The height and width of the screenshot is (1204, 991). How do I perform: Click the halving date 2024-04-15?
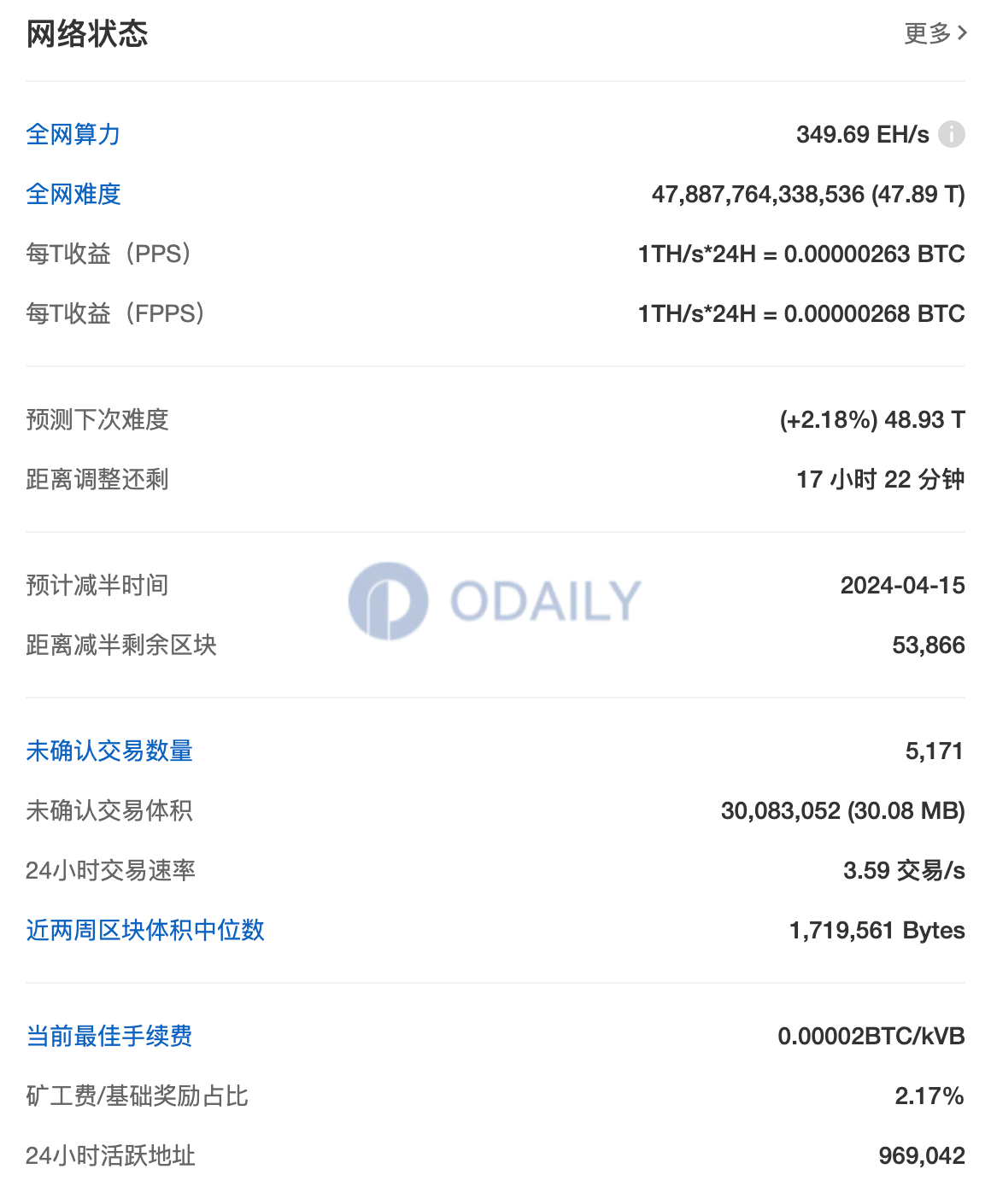(x=902, y=586)
